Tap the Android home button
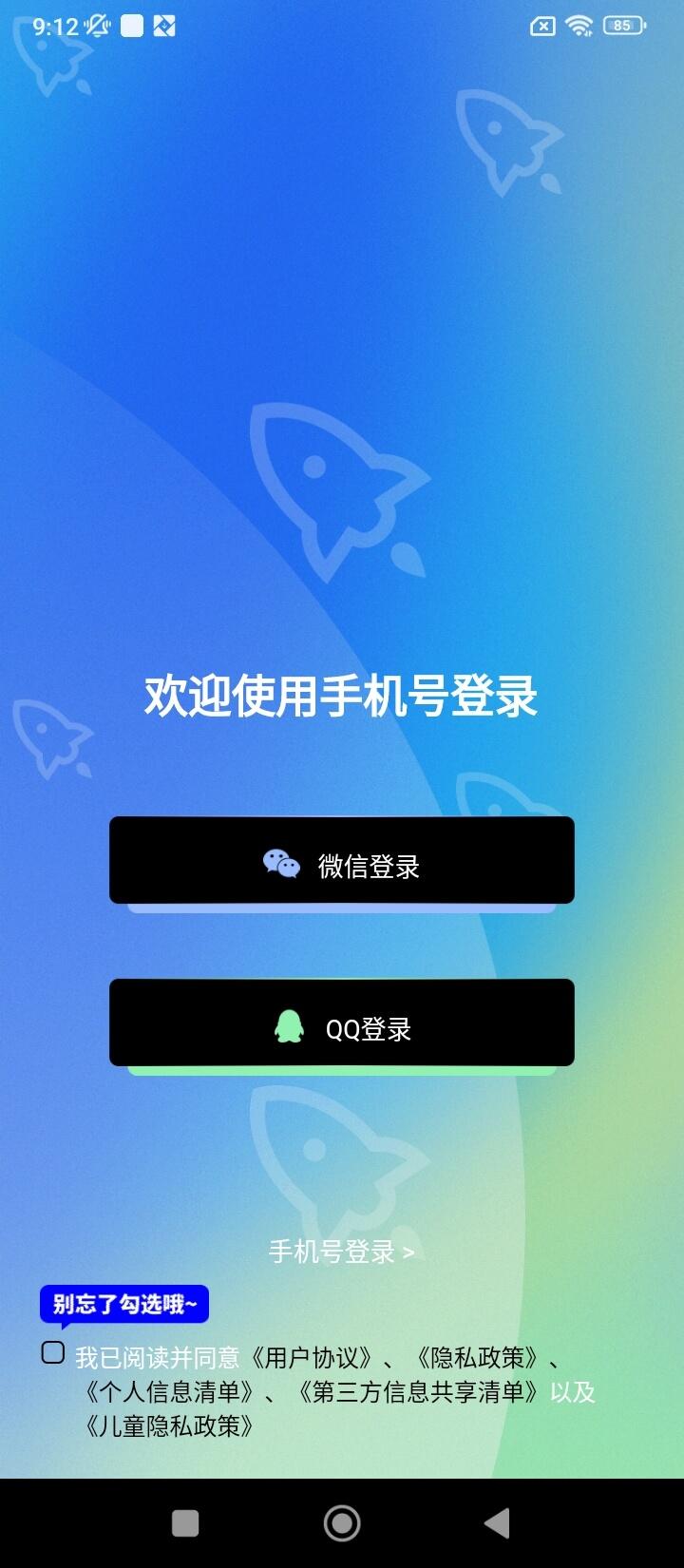This screenshot has height=1568, width=684. click(x=342, y=1520)
